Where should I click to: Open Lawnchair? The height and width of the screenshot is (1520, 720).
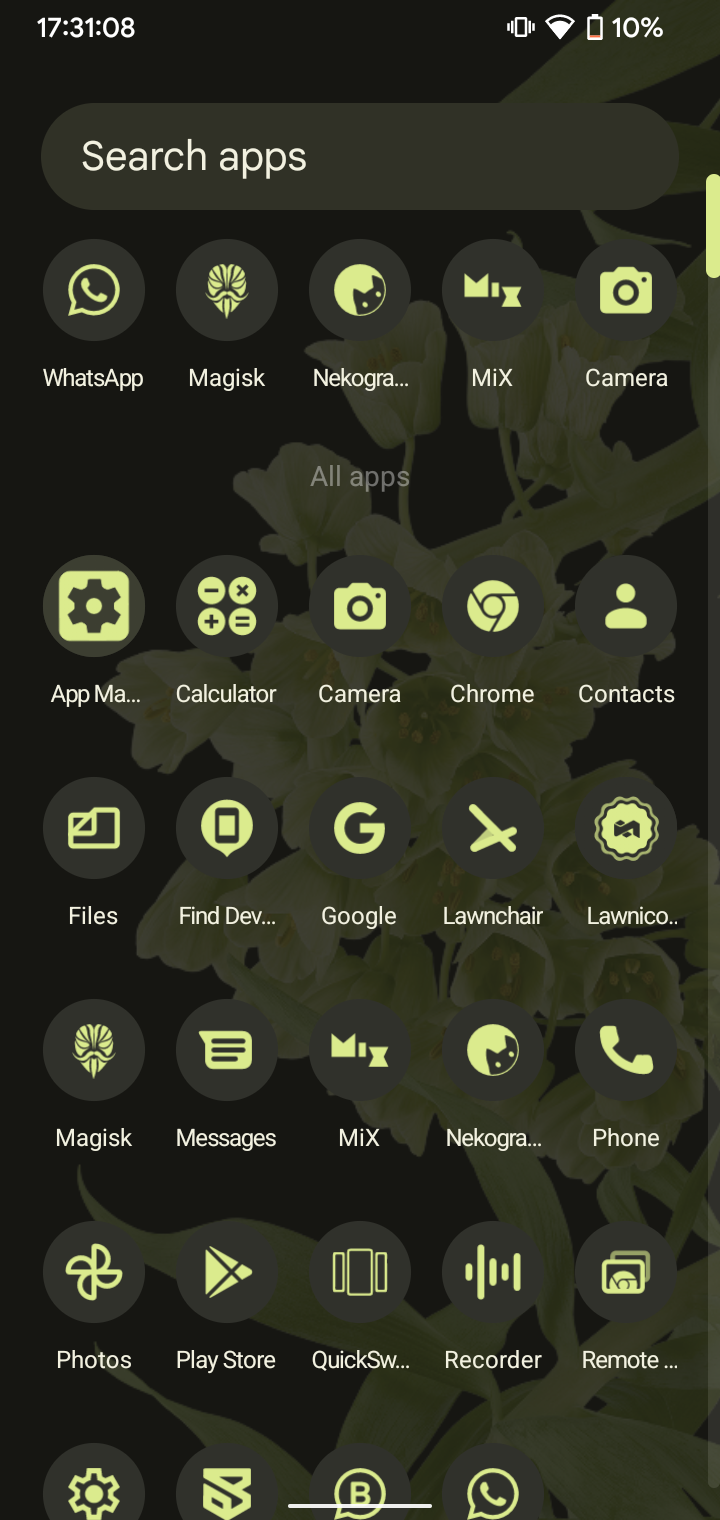tap(493, 828)
